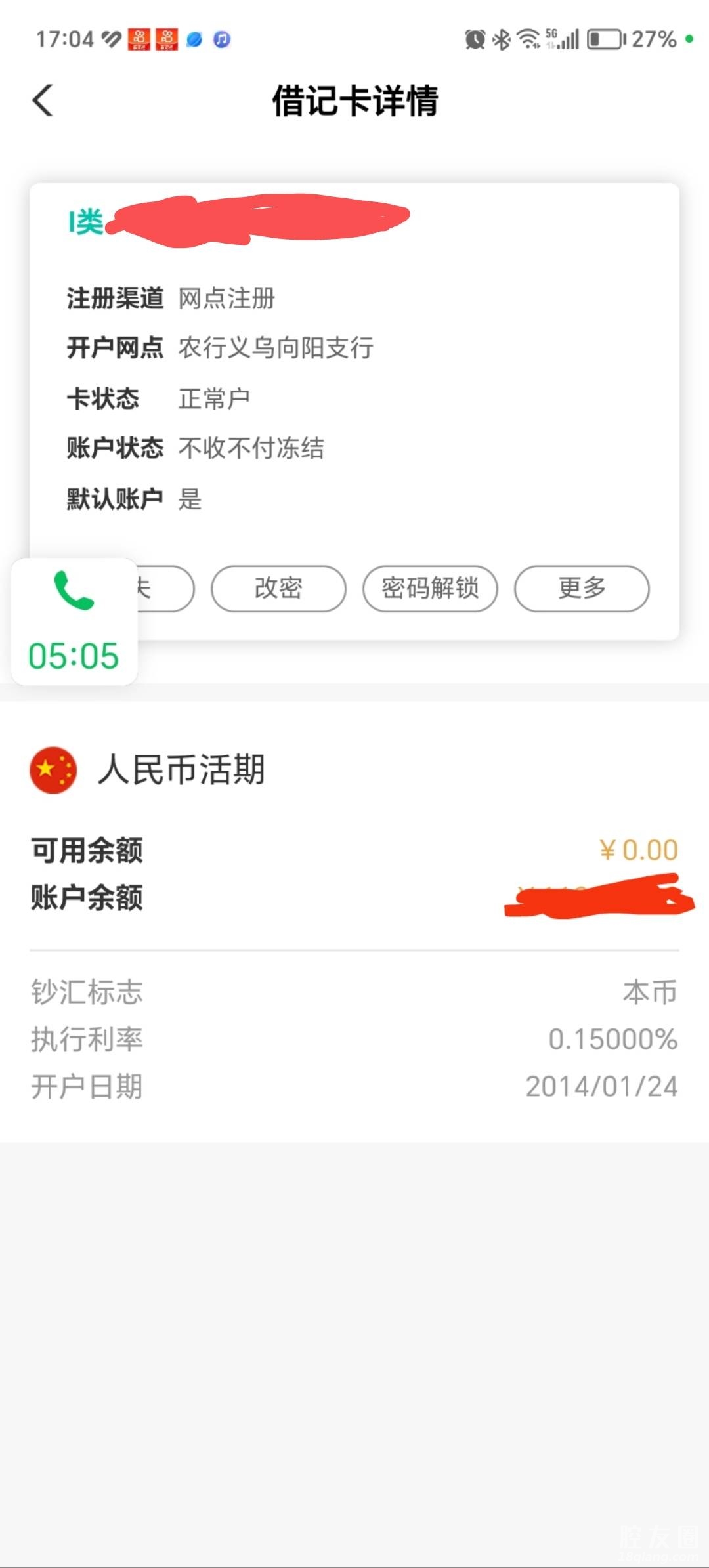Tap the 改密 button

[278, 589]
